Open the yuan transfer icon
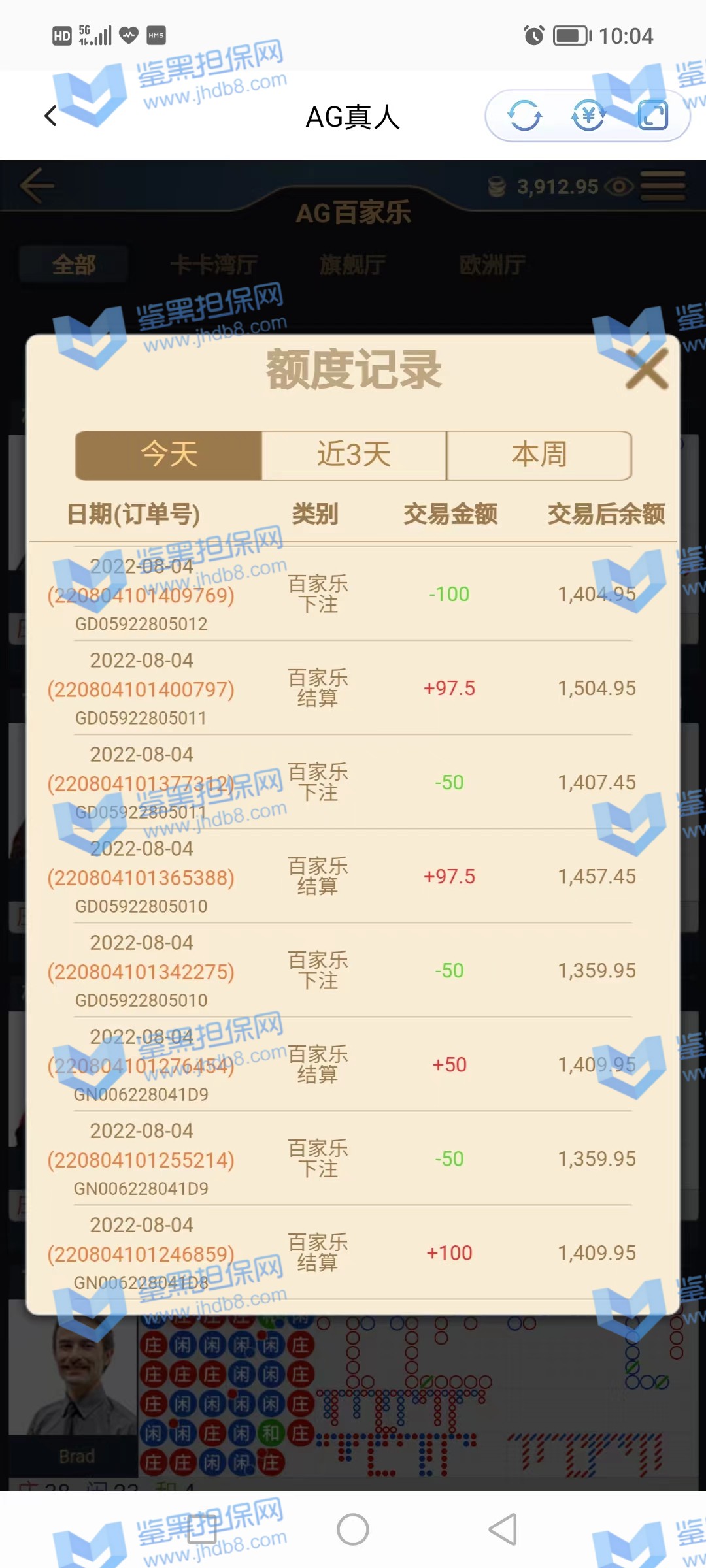Screen dimensions: 706x1568 (x=588, y=116)
